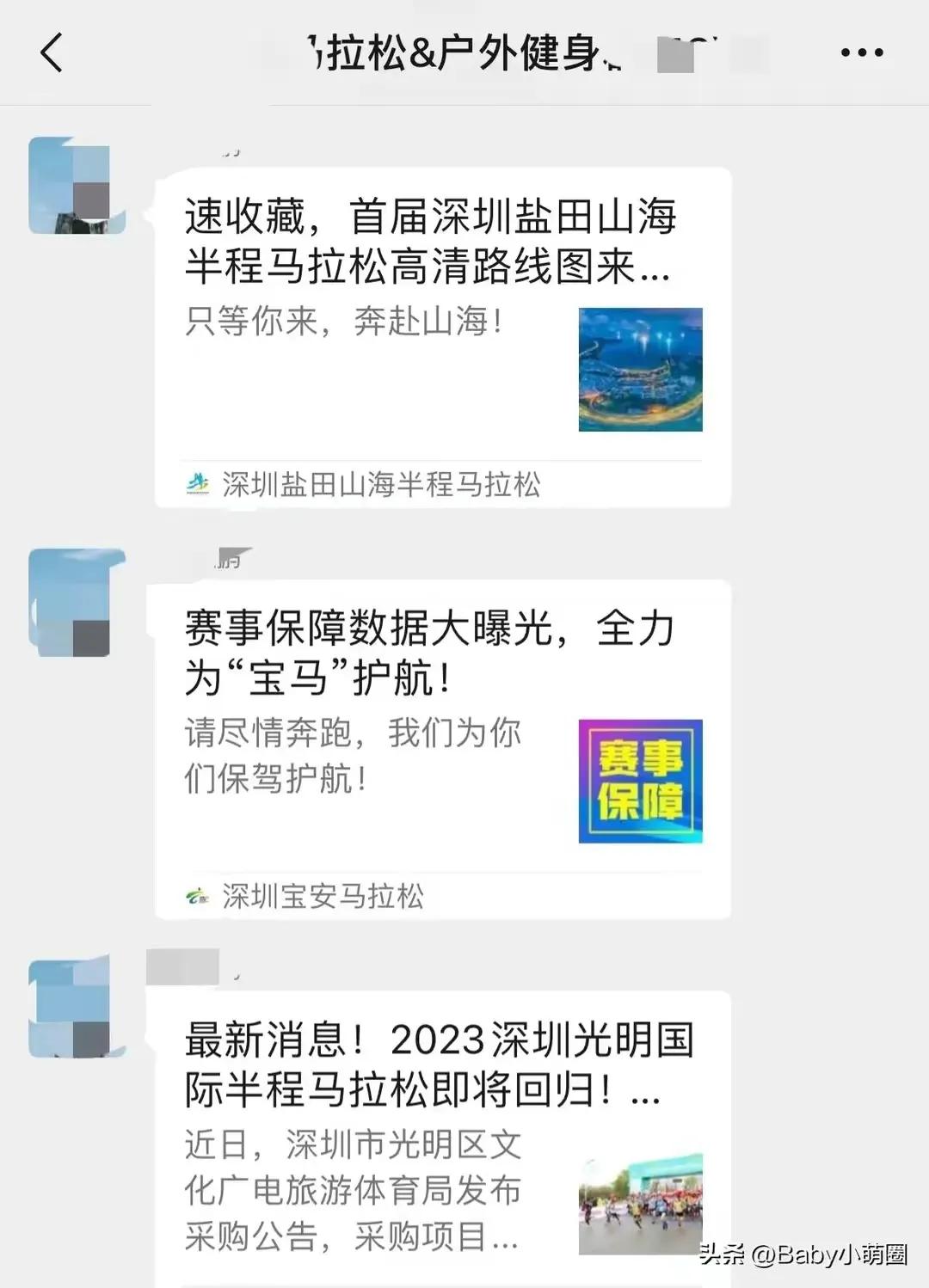Select the 深圳盐田山海半程马拉松 account logo
Screen dimensions: 929x1288
click(199, 484)
